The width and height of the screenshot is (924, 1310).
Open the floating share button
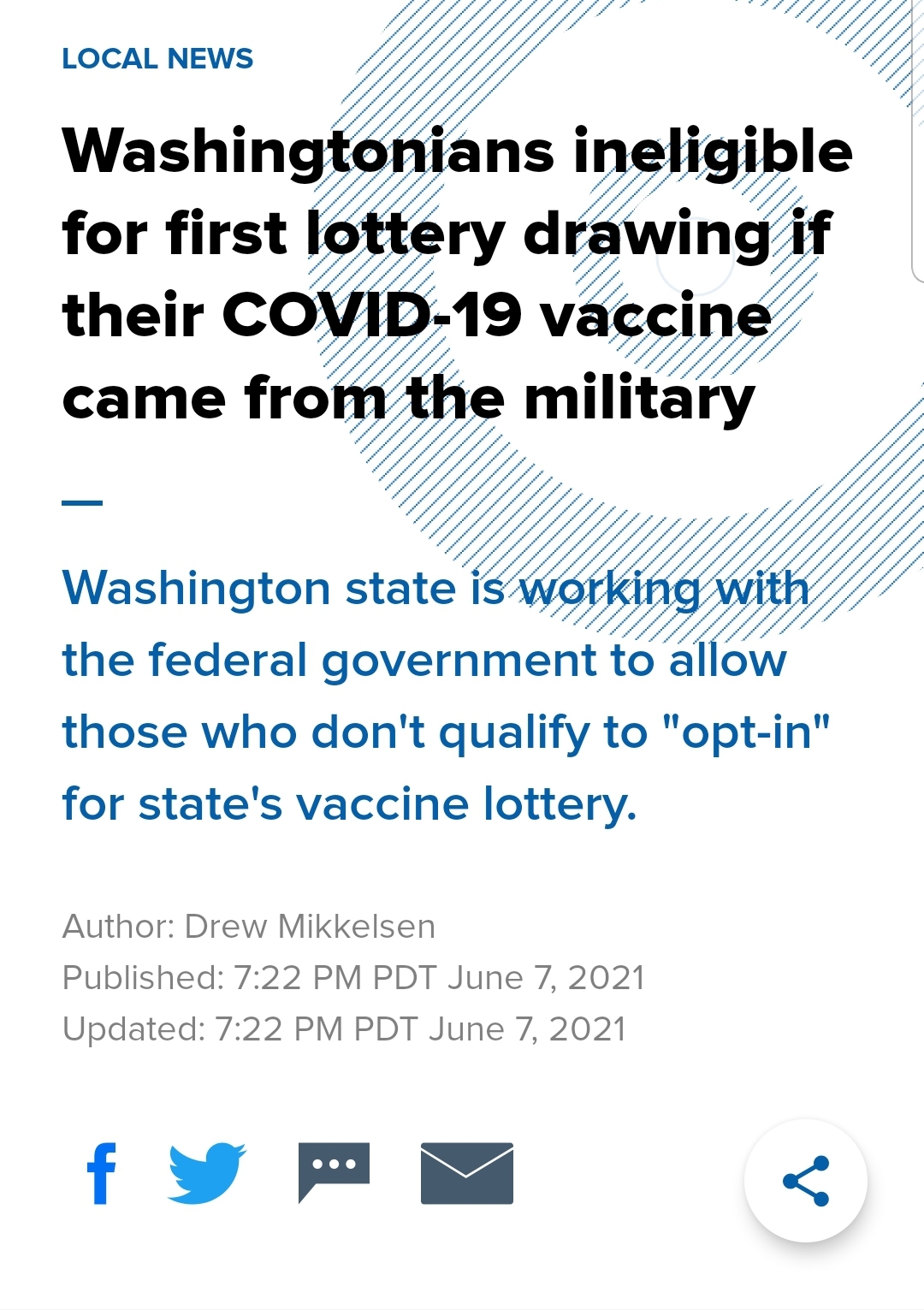coord(805,1181)
